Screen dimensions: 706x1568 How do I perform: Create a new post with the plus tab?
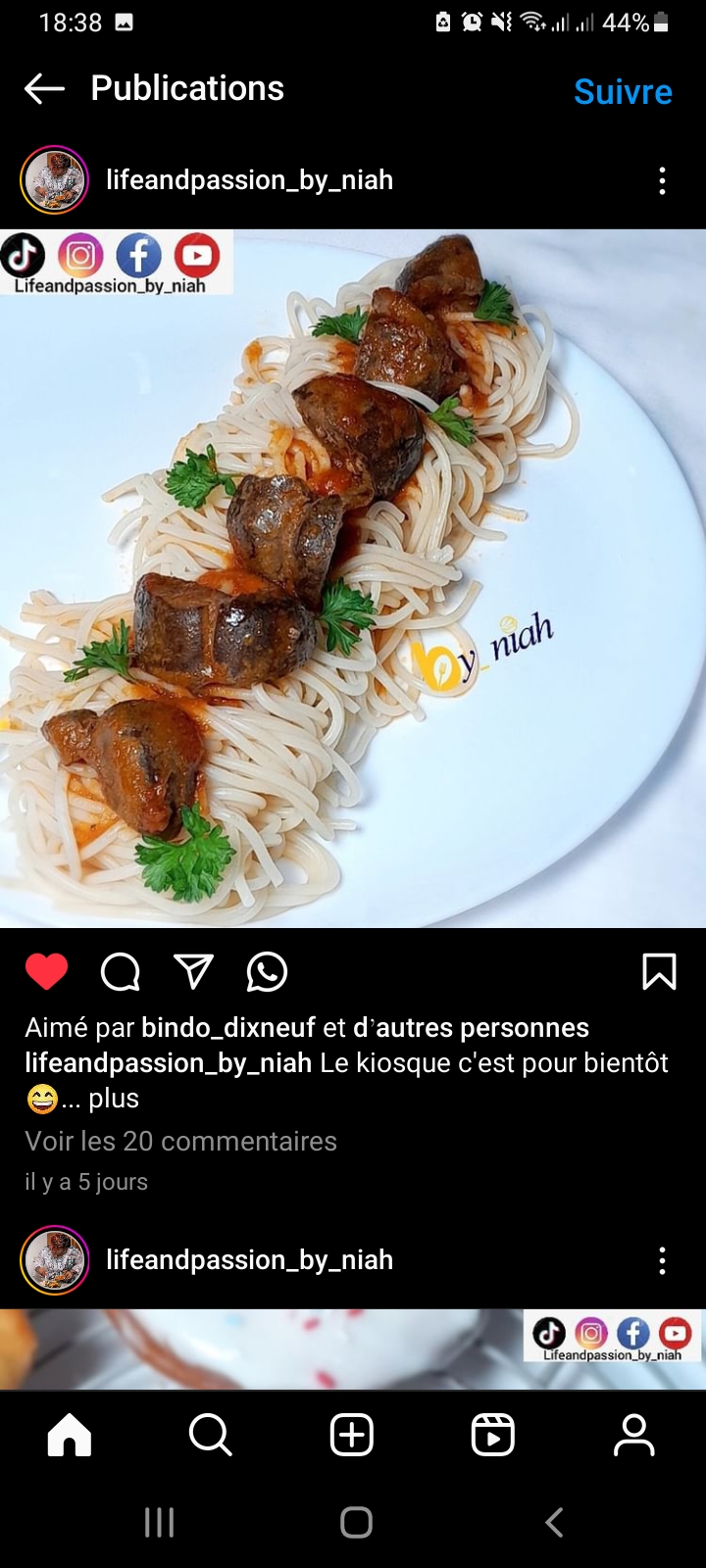352,1436
